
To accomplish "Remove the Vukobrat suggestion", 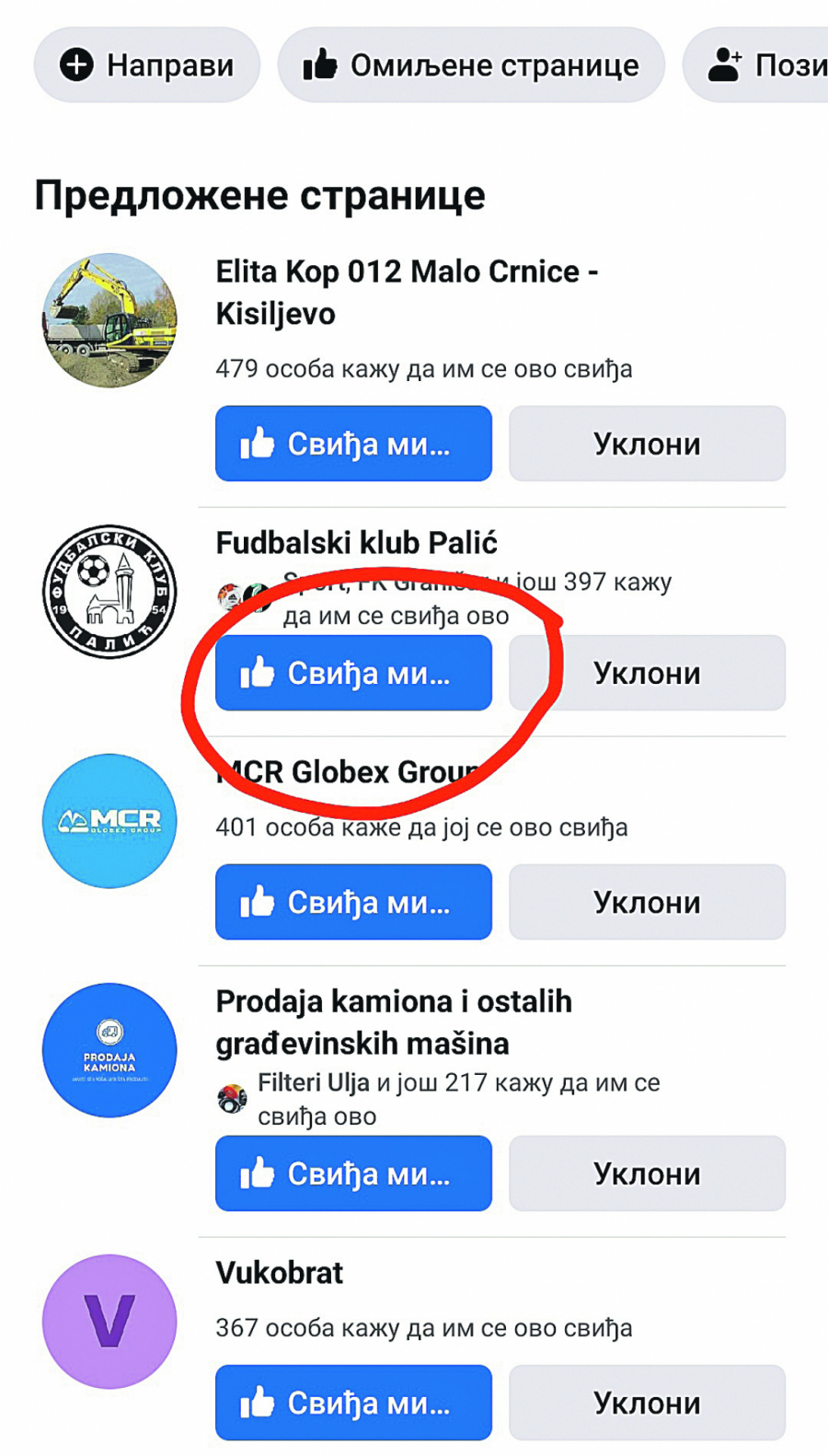I will tap(647, 1403).
